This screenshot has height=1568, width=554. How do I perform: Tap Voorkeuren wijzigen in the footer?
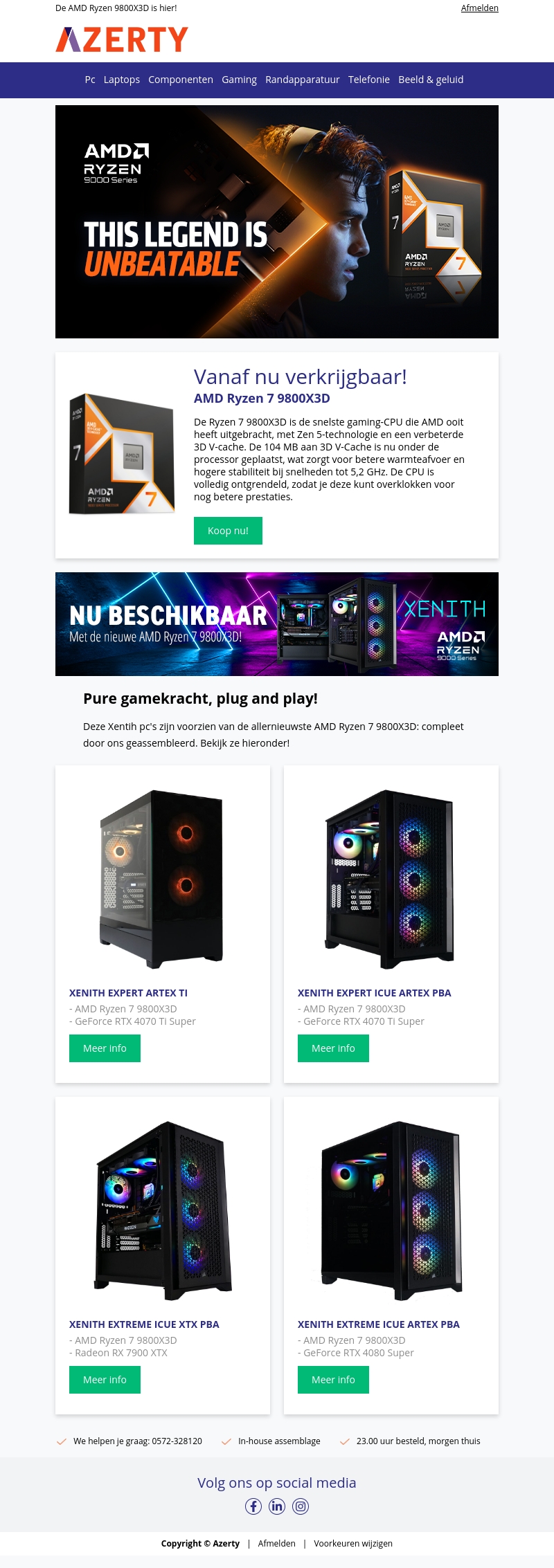(353, 1543)
